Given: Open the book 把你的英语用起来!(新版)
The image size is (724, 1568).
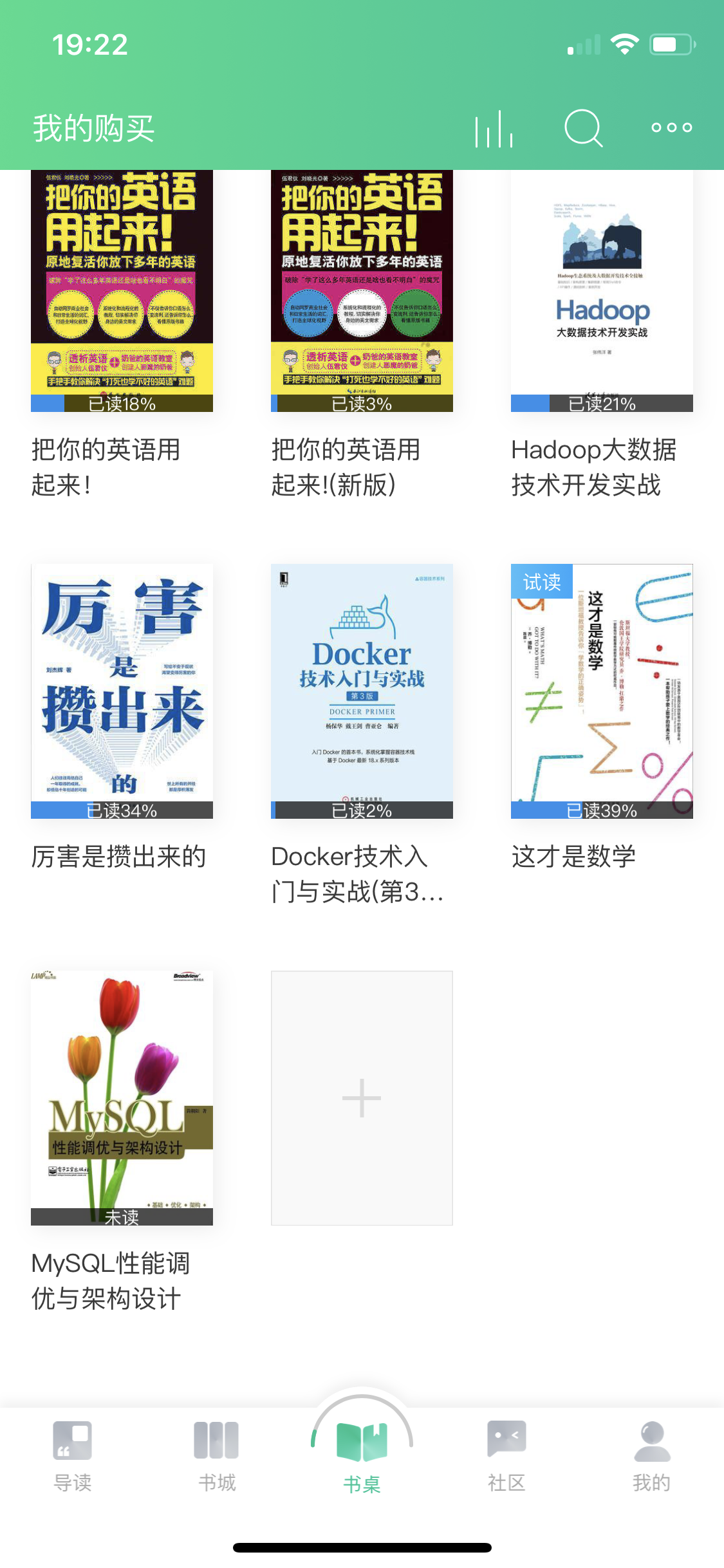Looking at the screenshot, I should pyautogui.click(x=362, y=290).
